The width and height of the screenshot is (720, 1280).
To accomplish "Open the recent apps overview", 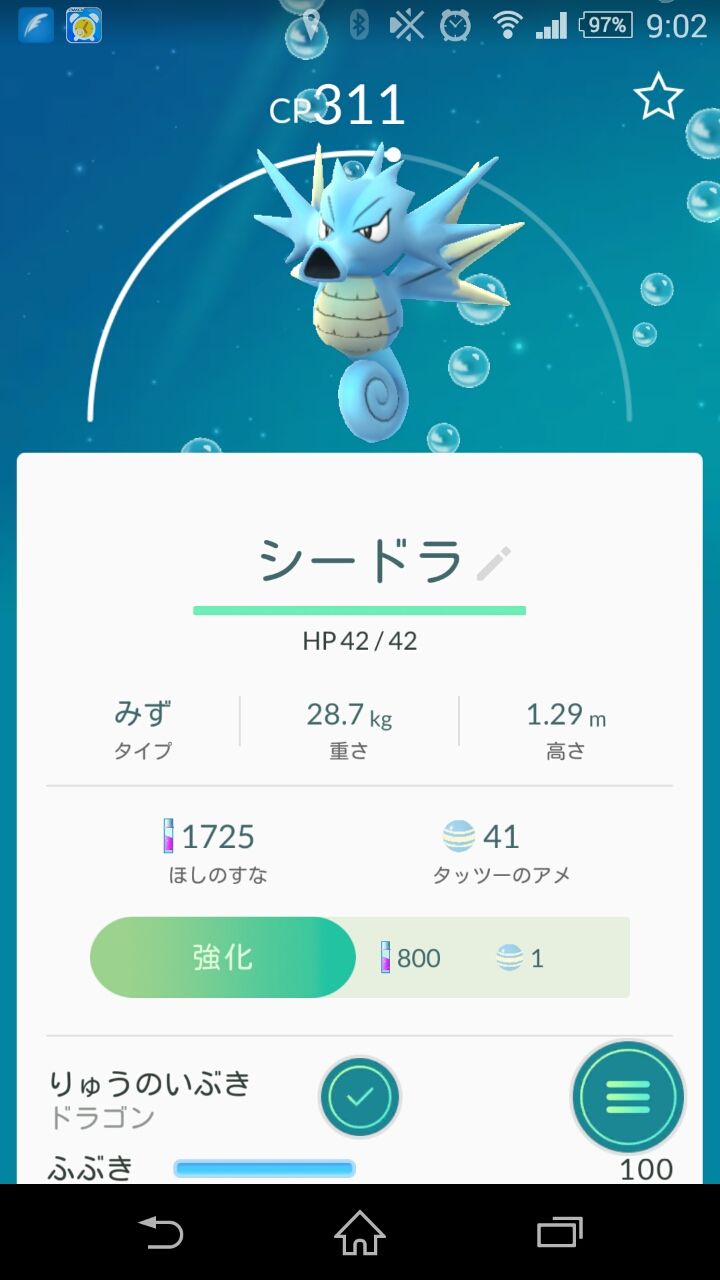I will click(x=560, y=1235).
